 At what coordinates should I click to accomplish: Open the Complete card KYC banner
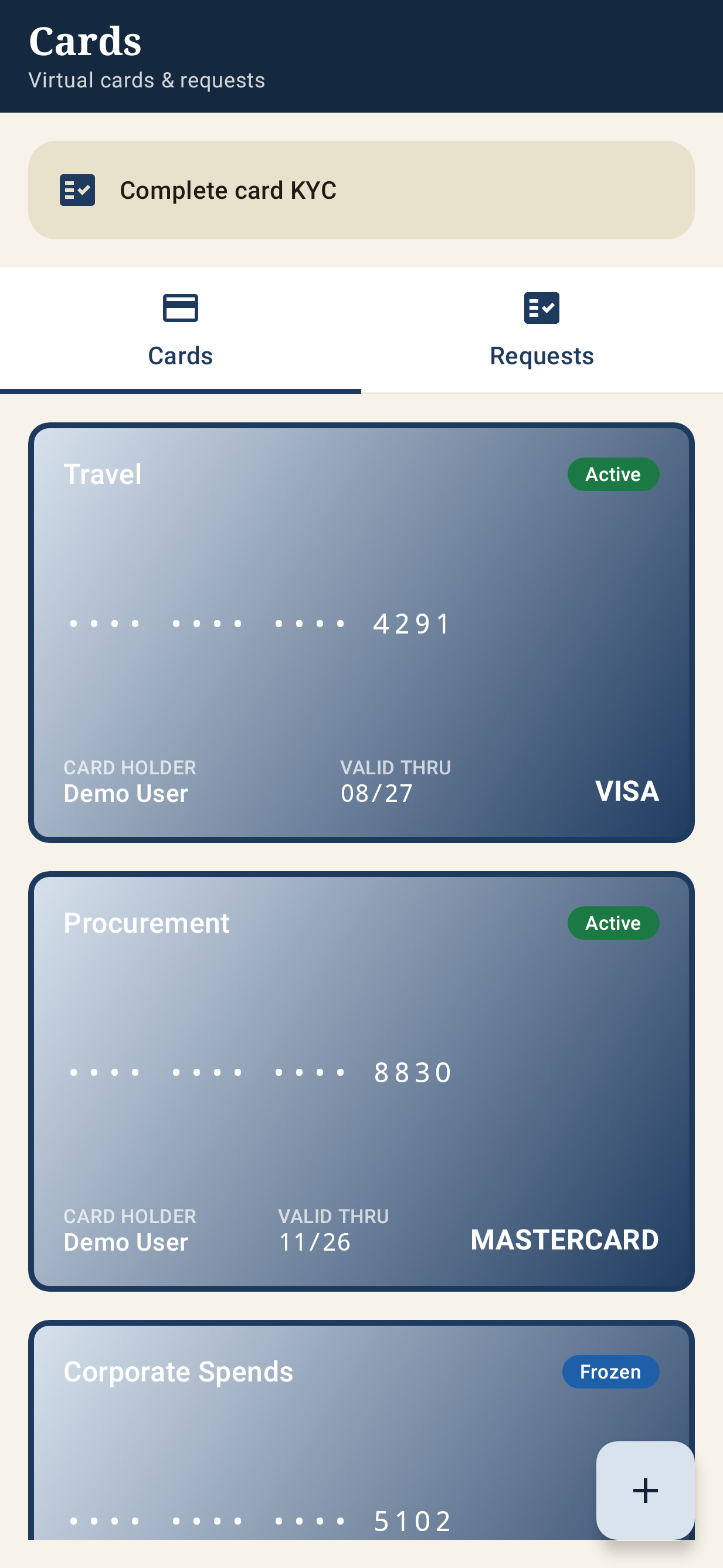pyautogui.click(x=361, y=190)
